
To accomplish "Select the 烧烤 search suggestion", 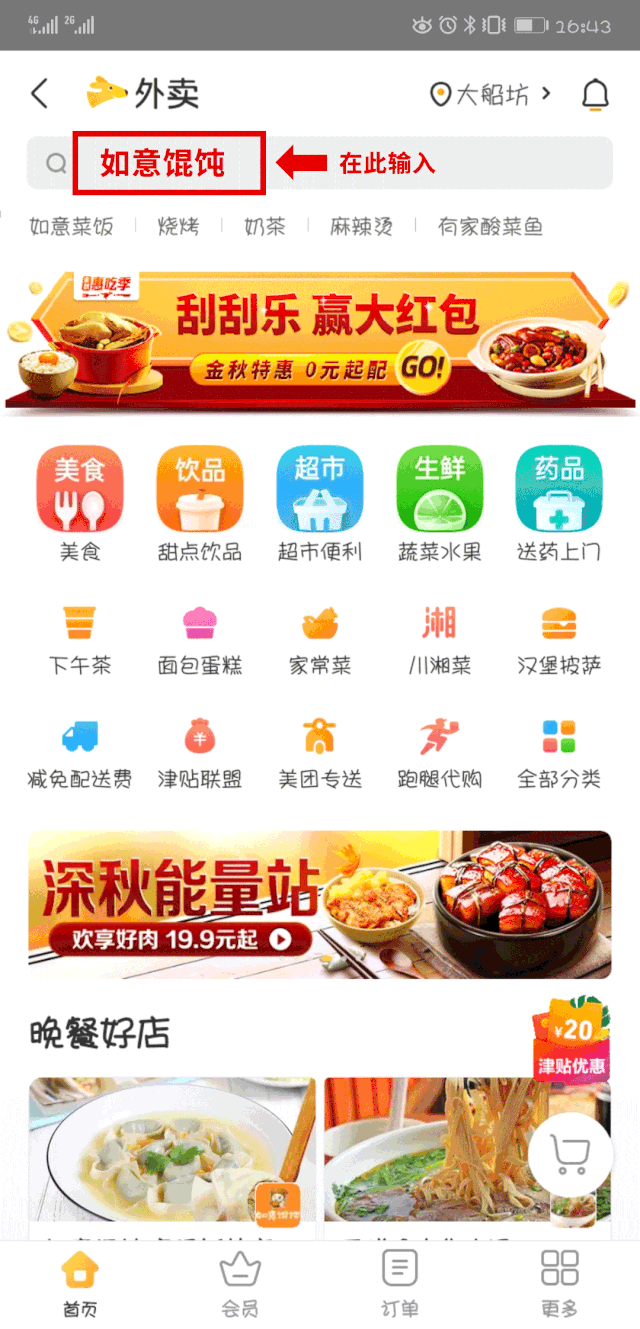I will pyautogui.click(x=178, y=227).
